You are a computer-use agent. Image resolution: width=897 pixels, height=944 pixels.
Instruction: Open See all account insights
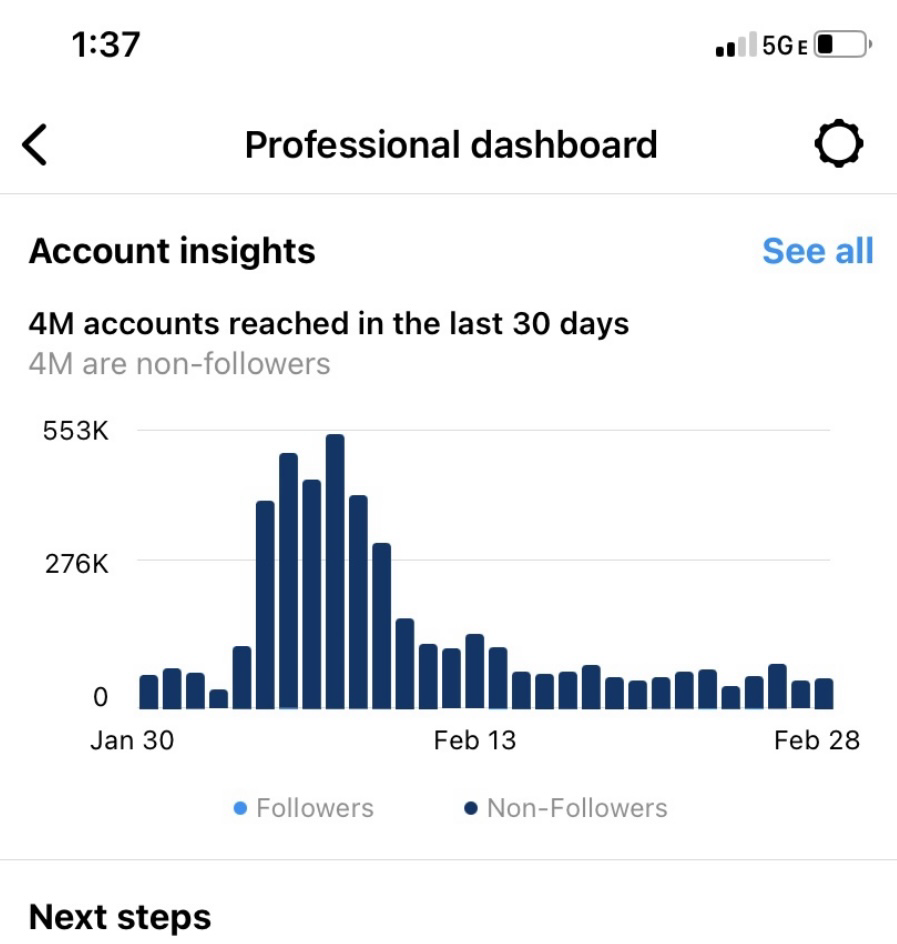click(817, 251)
